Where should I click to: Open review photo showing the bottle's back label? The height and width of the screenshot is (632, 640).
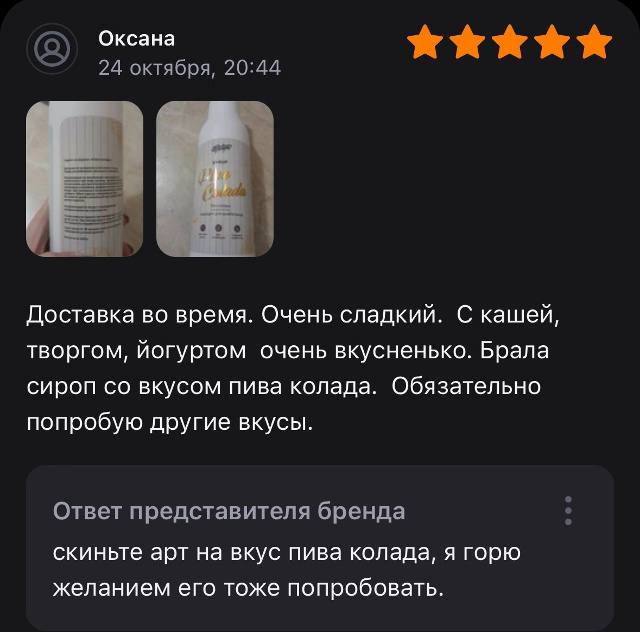tap(84, 179)
